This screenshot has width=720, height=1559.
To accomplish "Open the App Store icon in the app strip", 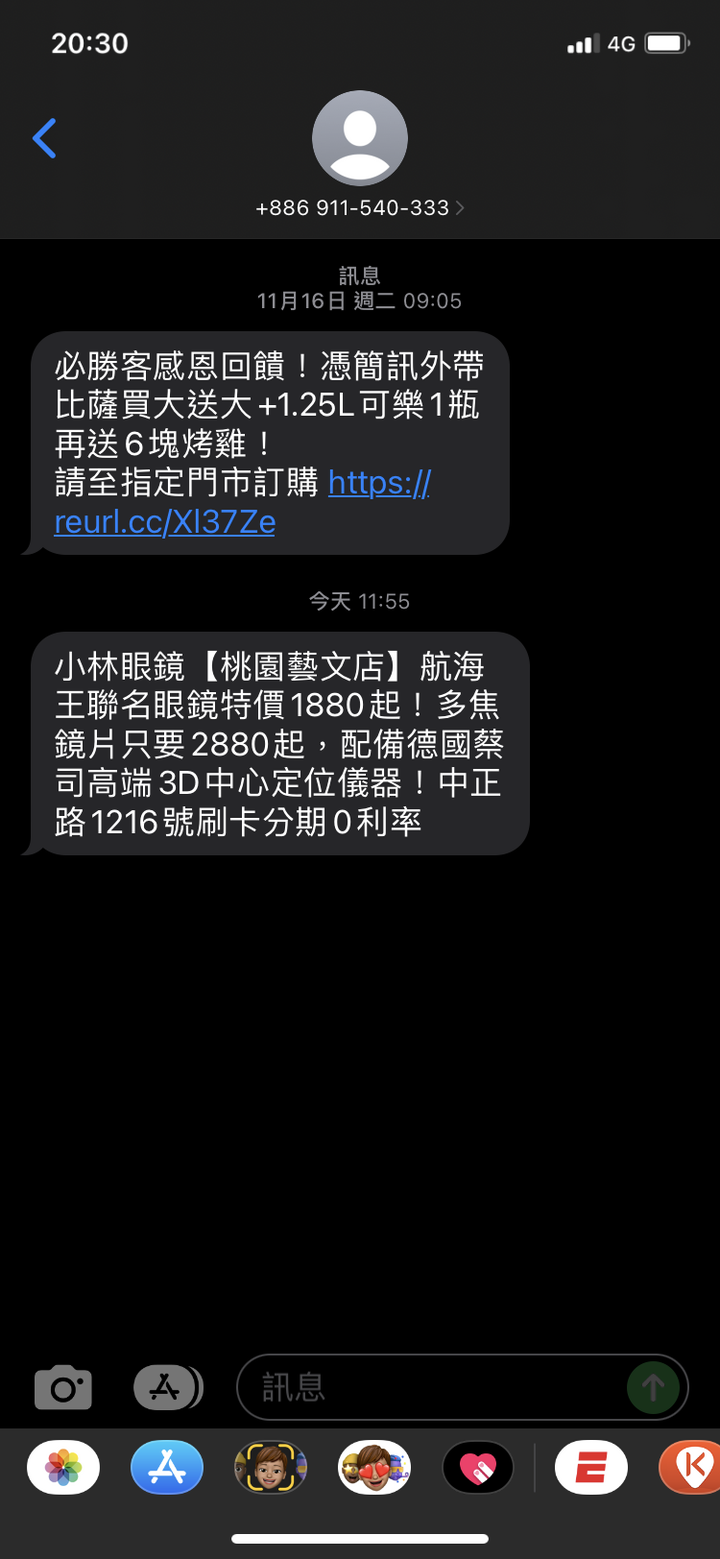I will (167, 1466).
